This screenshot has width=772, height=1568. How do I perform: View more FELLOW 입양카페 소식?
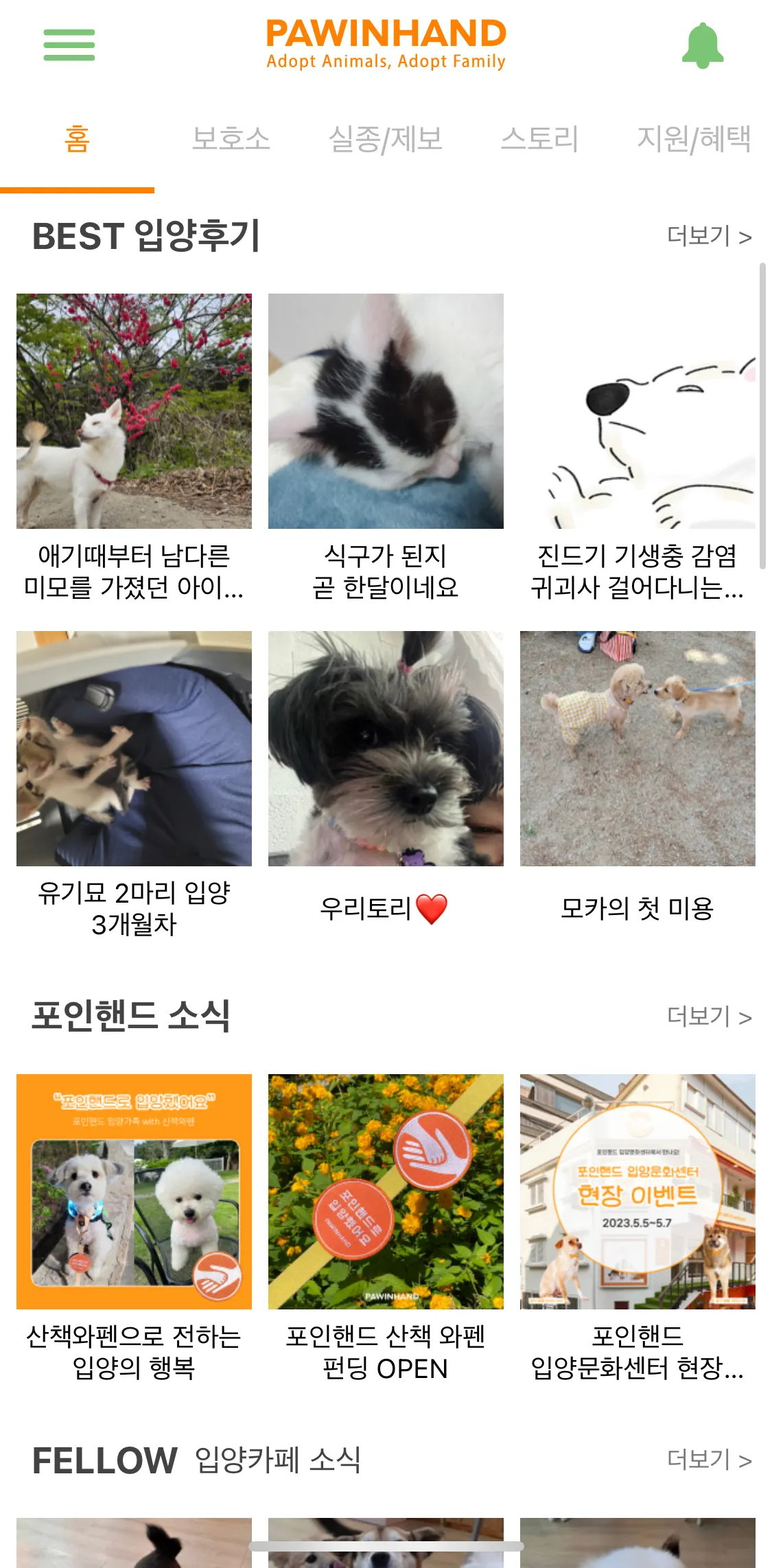(709, 1460)
